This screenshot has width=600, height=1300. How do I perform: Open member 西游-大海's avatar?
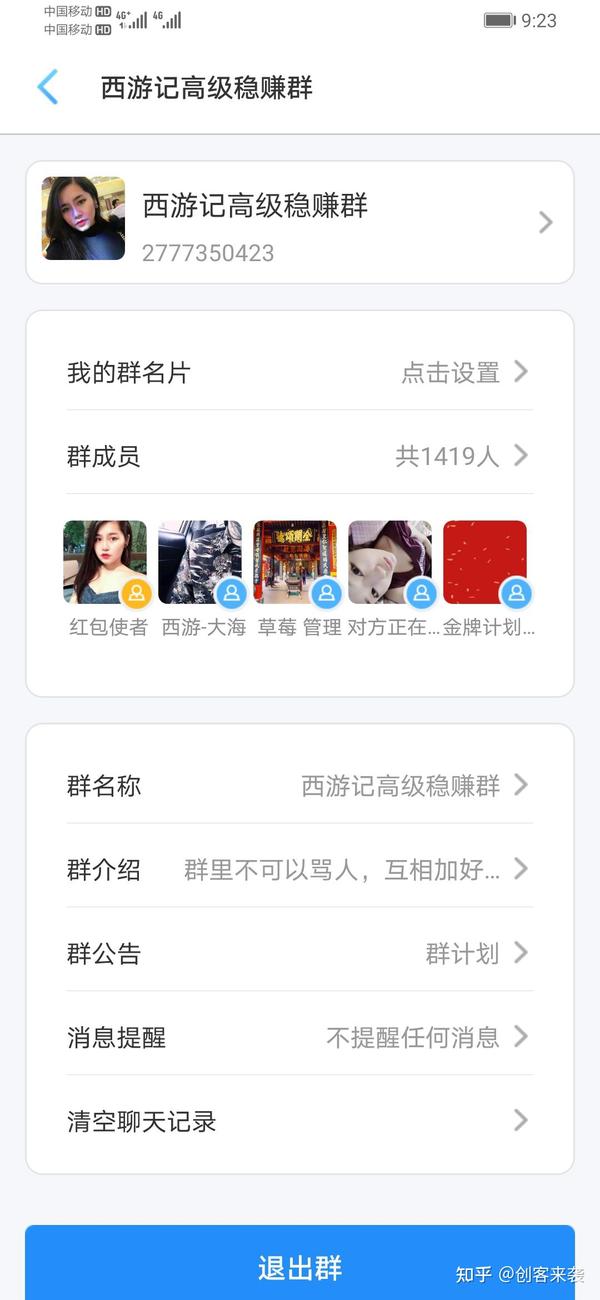click(200, 562)
